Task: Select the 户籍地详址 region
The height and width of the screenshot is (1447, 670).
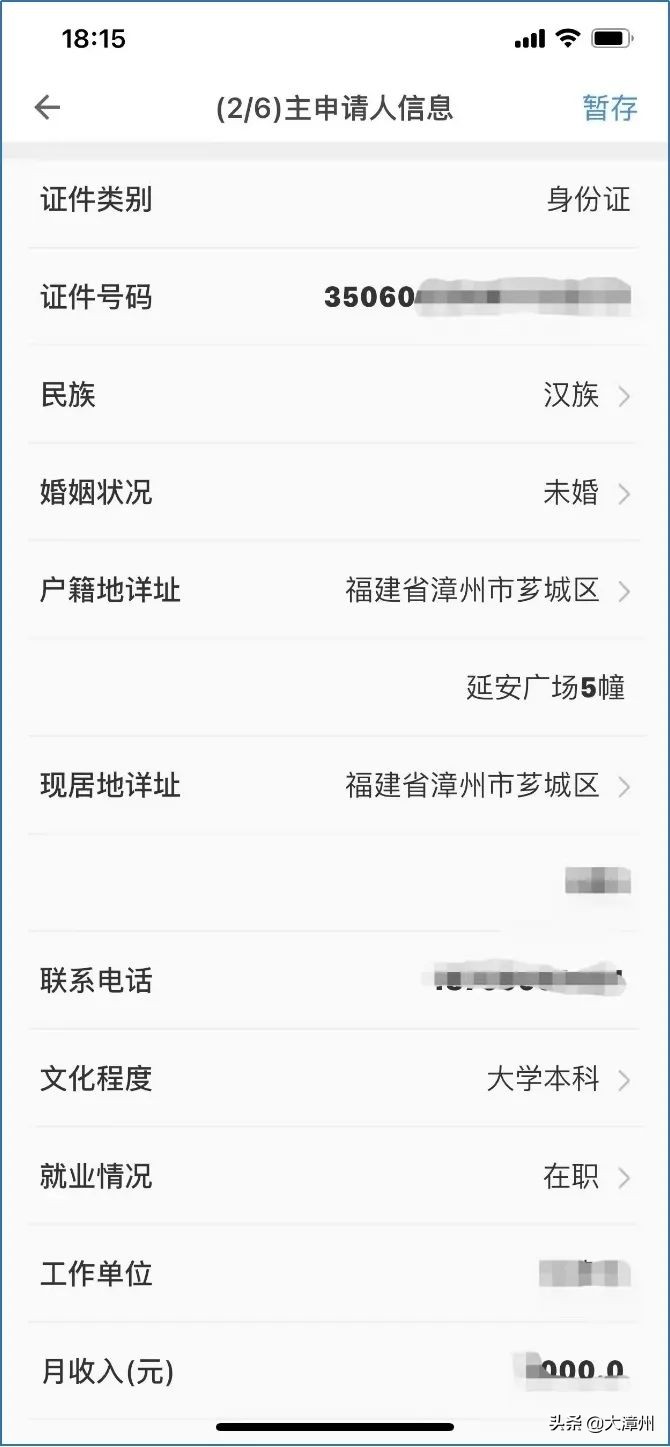Action: [487, 591]
